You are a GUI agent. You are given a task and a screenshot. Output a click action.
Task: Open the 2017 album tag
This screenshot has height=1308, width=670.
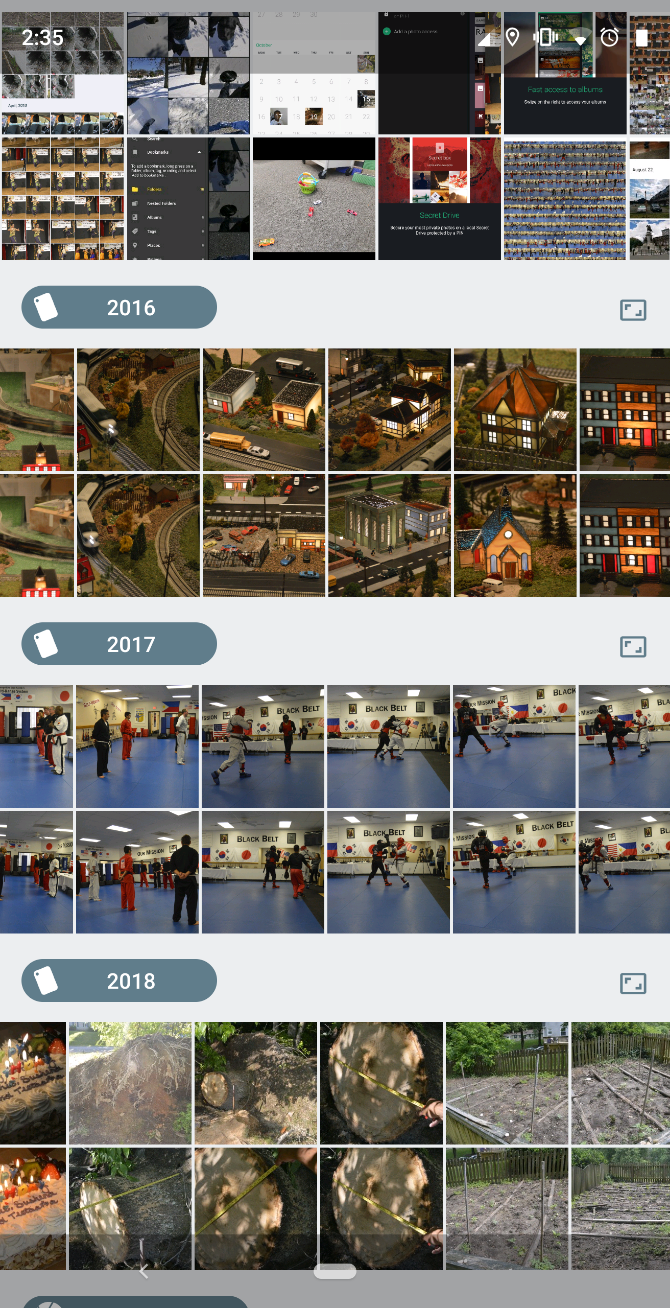[x=119, y=644]
